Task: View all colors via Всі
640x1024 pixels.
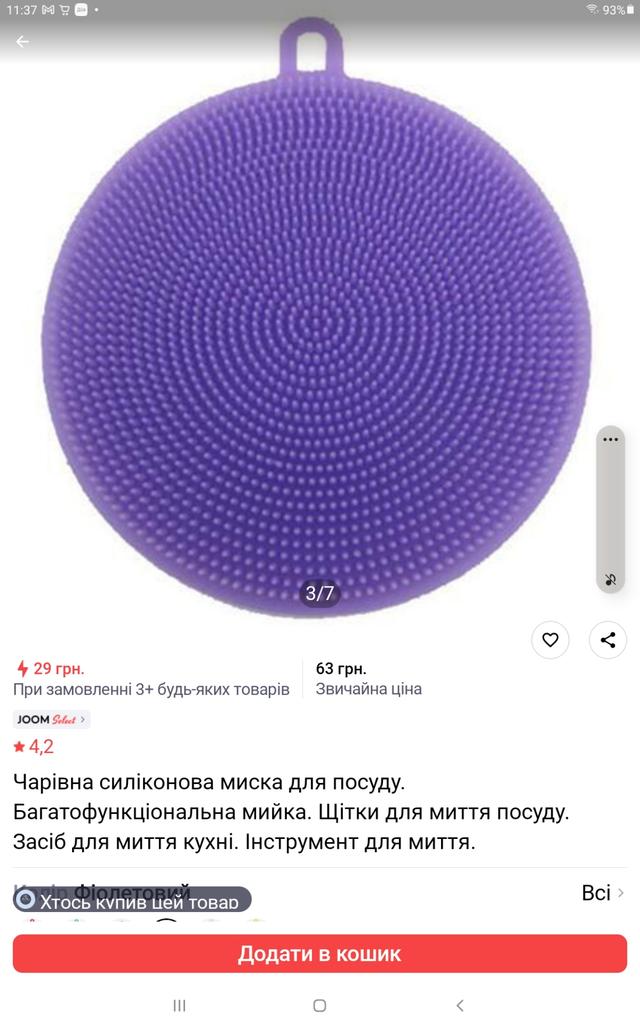Action: pos(603,892)
